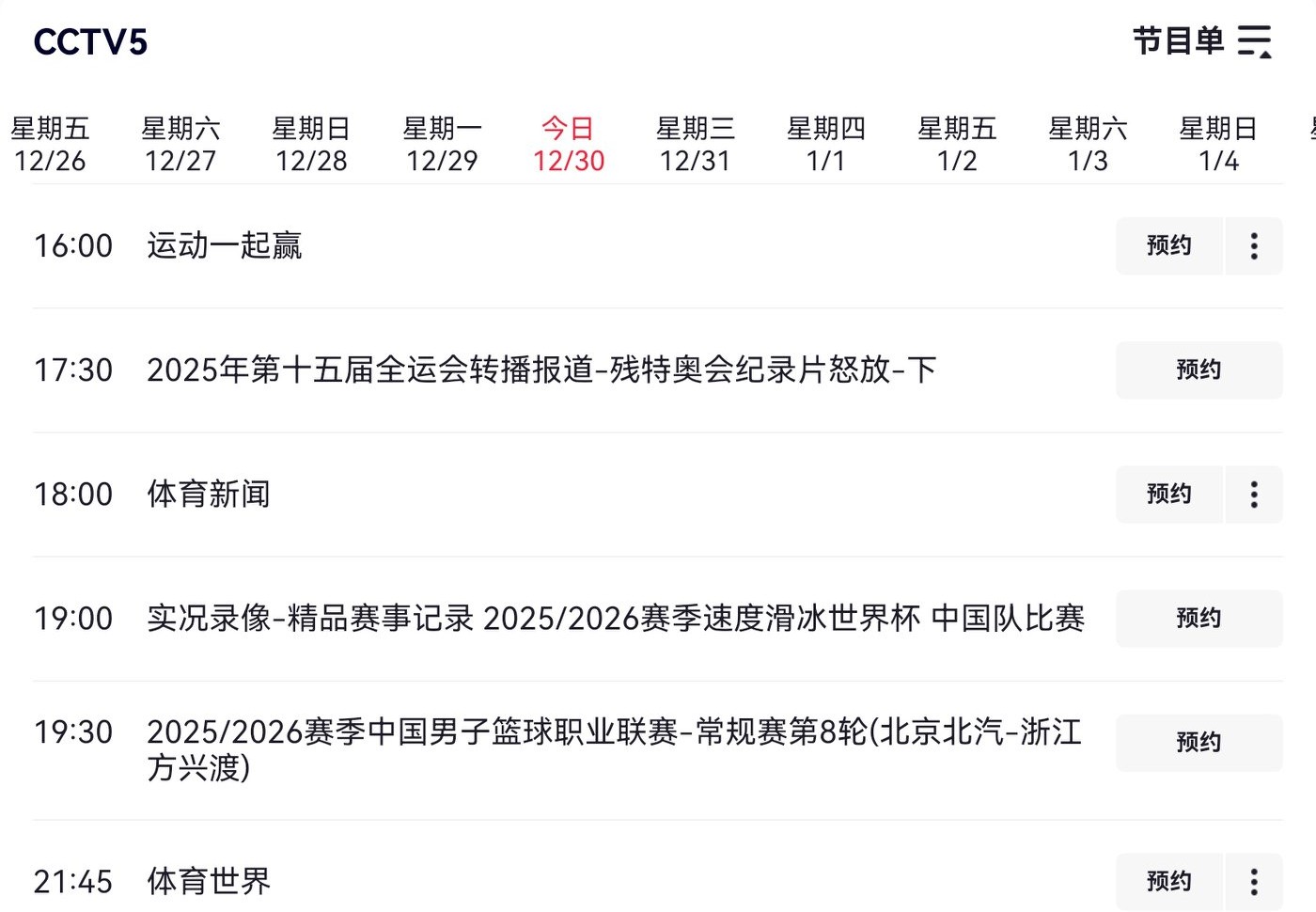1316x912 pixels.
Task: Tap 预约 for the 17:30 全运会 program
Action: pyautogui.click(x=1198, y=370)
